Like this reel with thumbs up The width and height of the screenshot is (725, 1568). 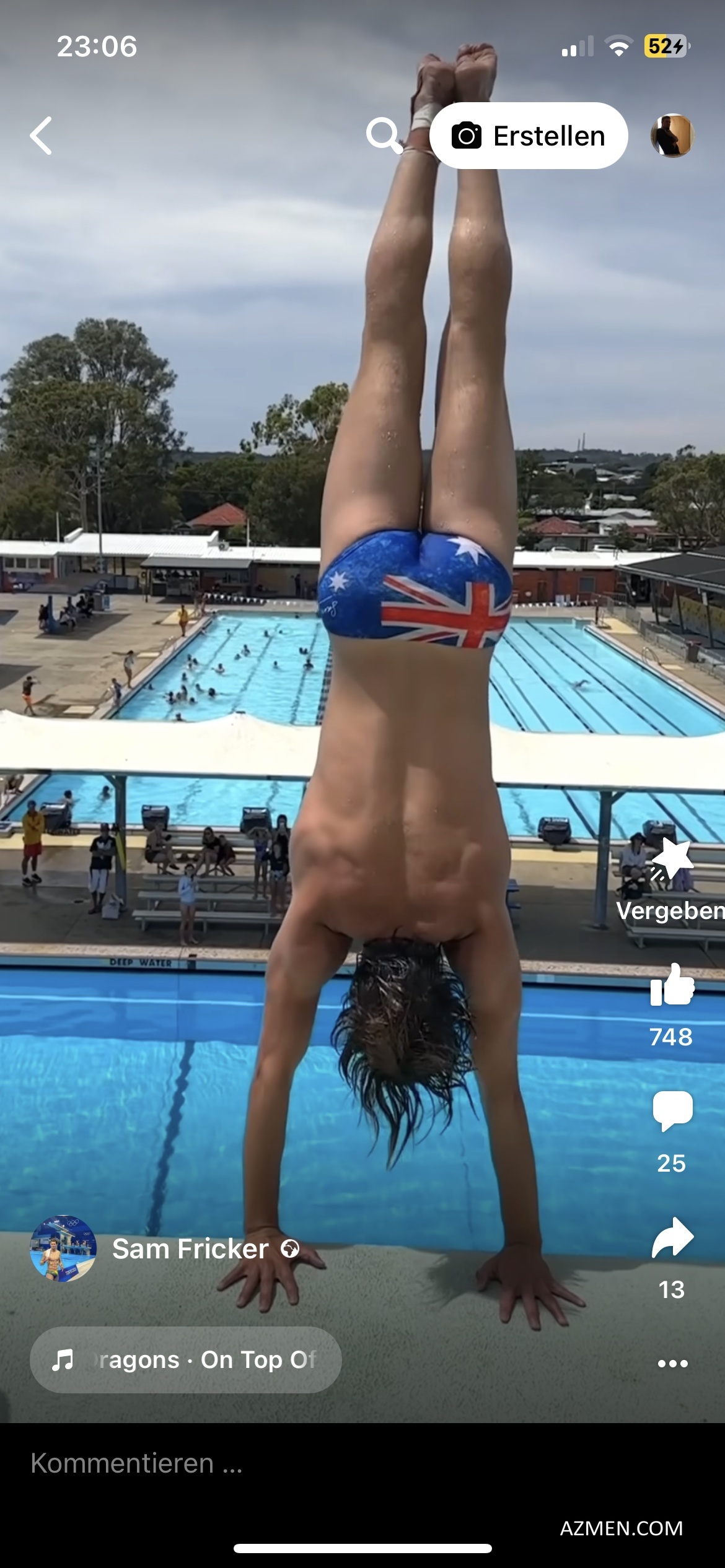point(672,986)
